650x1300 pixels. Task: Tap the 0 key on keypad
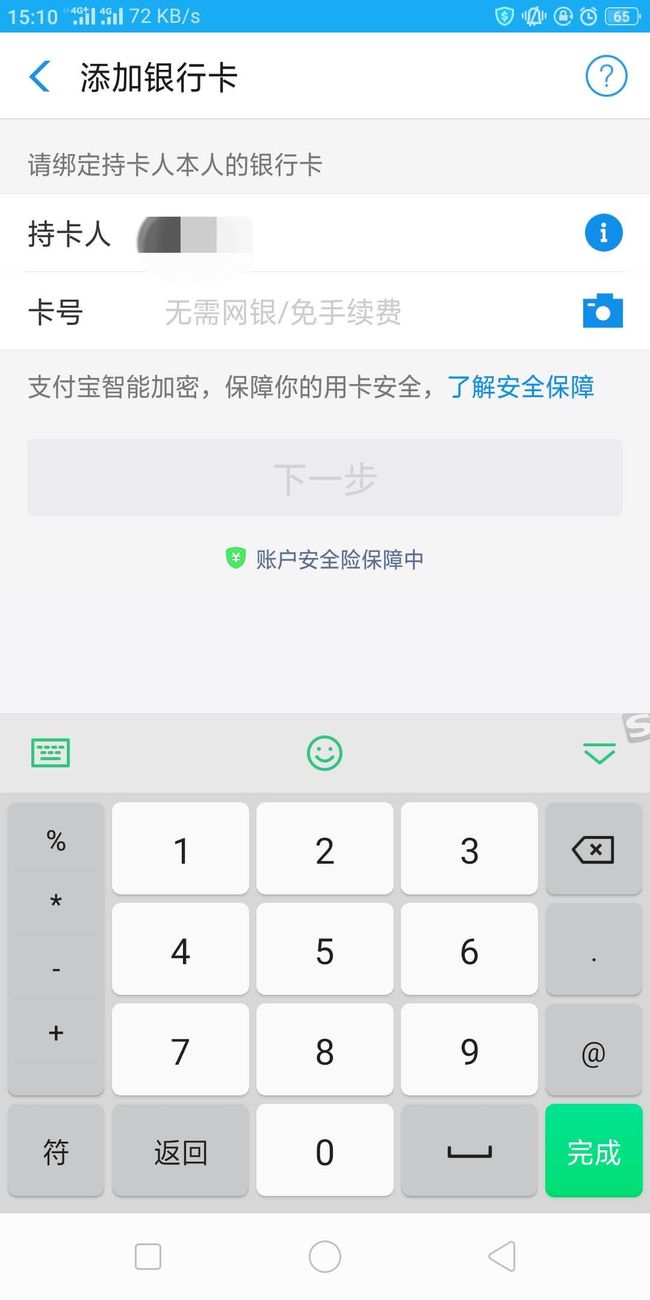click(x=325, y=1151)
